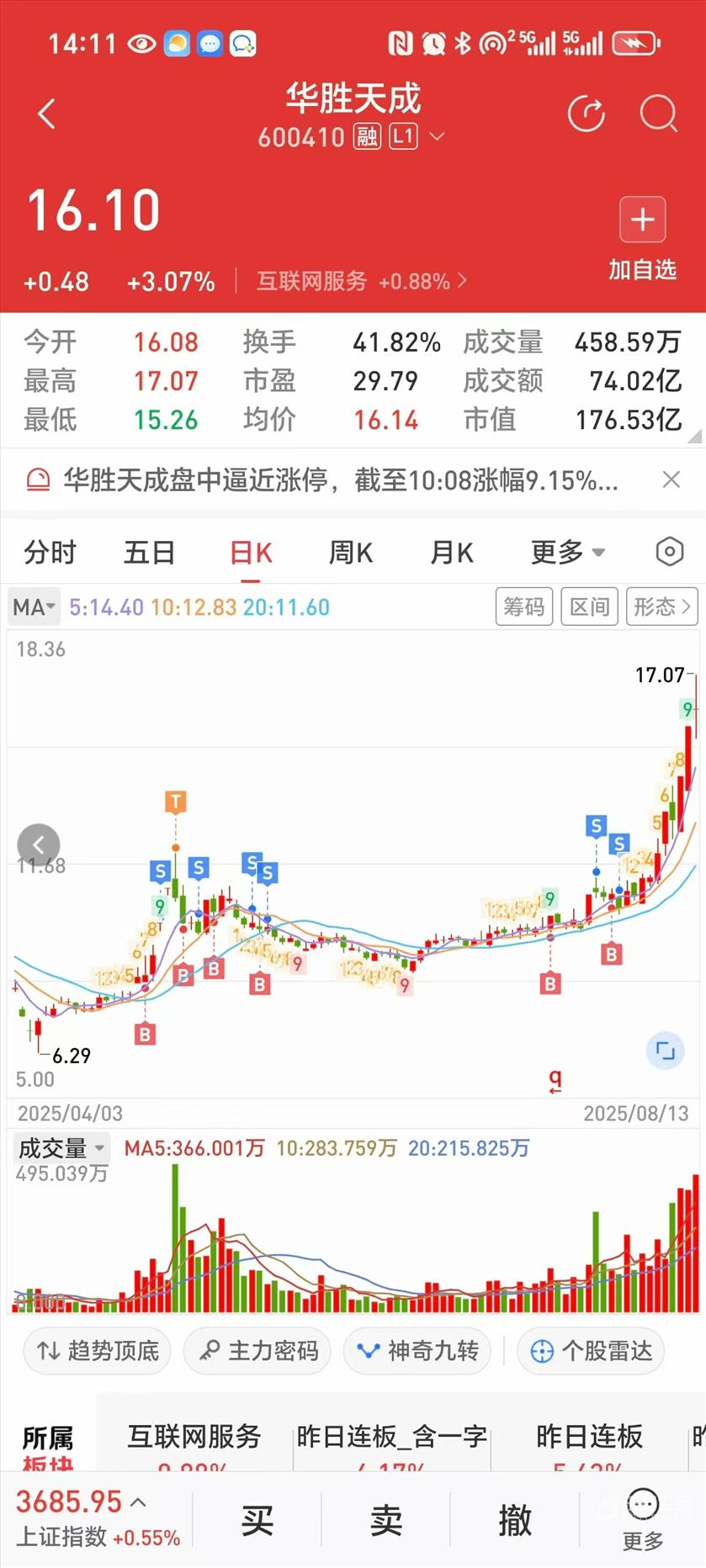Add stock to watchlist via 加自选
706x1568 pixels.
tap(642, 239)
